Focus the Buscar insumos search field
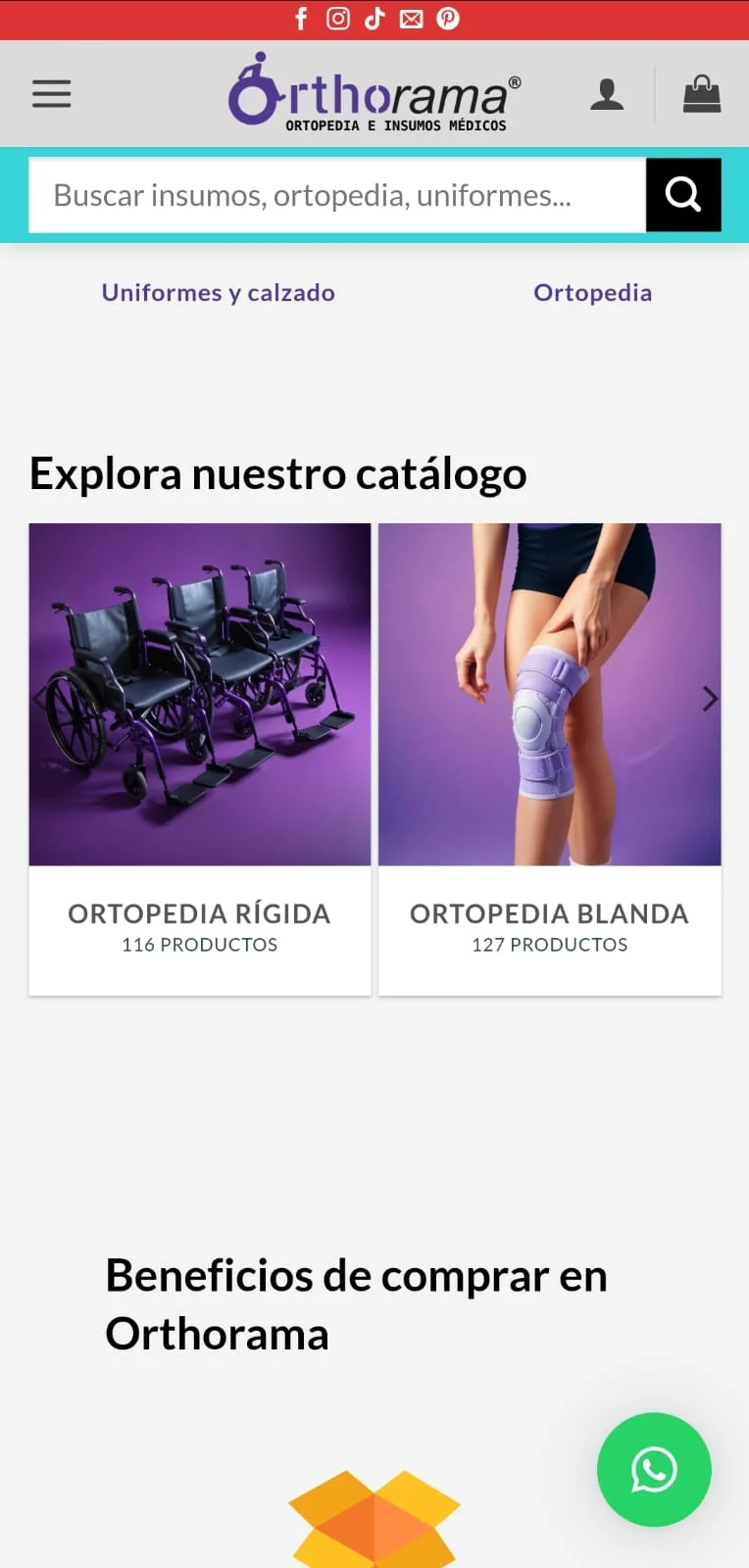The image size is (749, 1568). [x=336, y=195]
